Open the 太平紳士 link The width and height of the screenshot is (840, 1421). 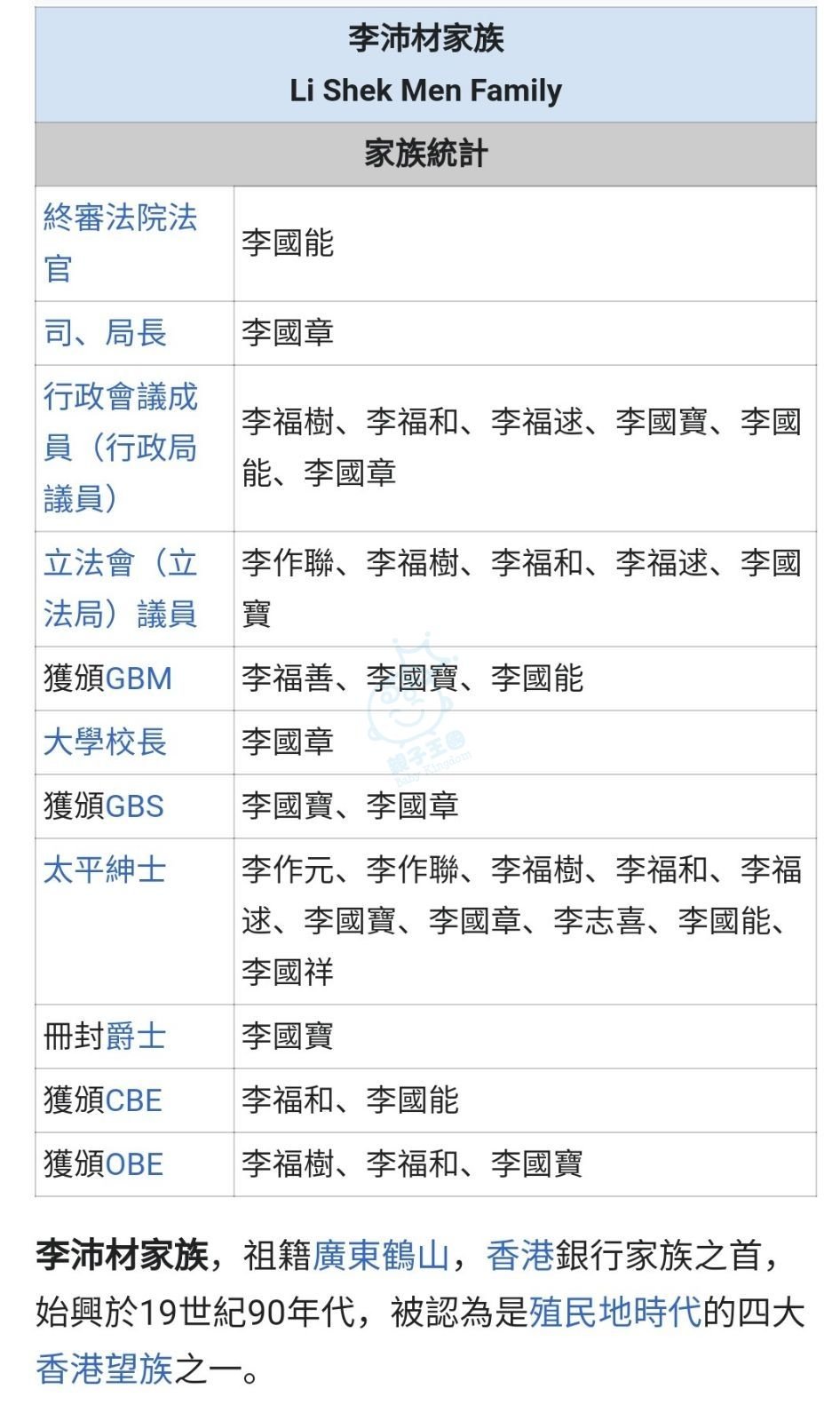click(x=105, y=869)
